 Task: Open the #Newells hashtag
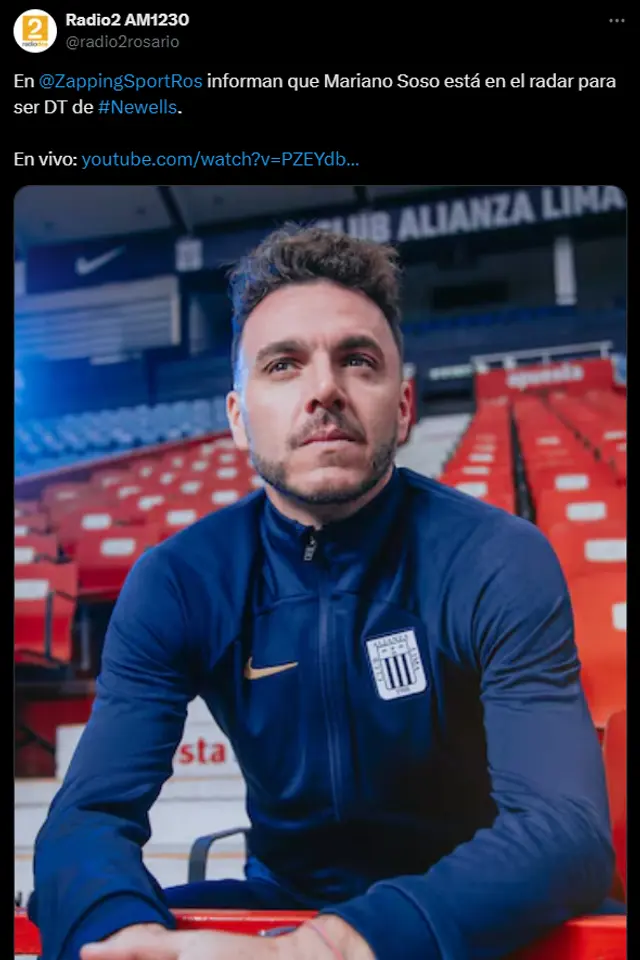(x=140, y=107)
